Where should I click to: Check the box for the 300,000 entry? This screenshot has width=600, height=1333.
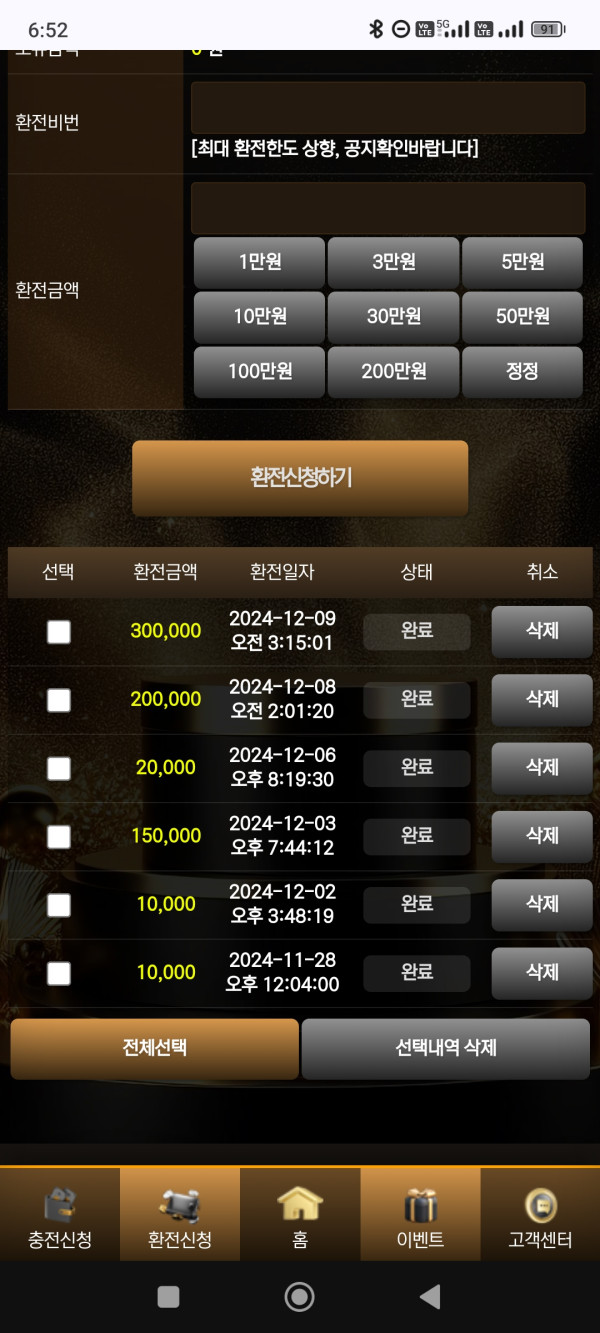pos(59,632)
